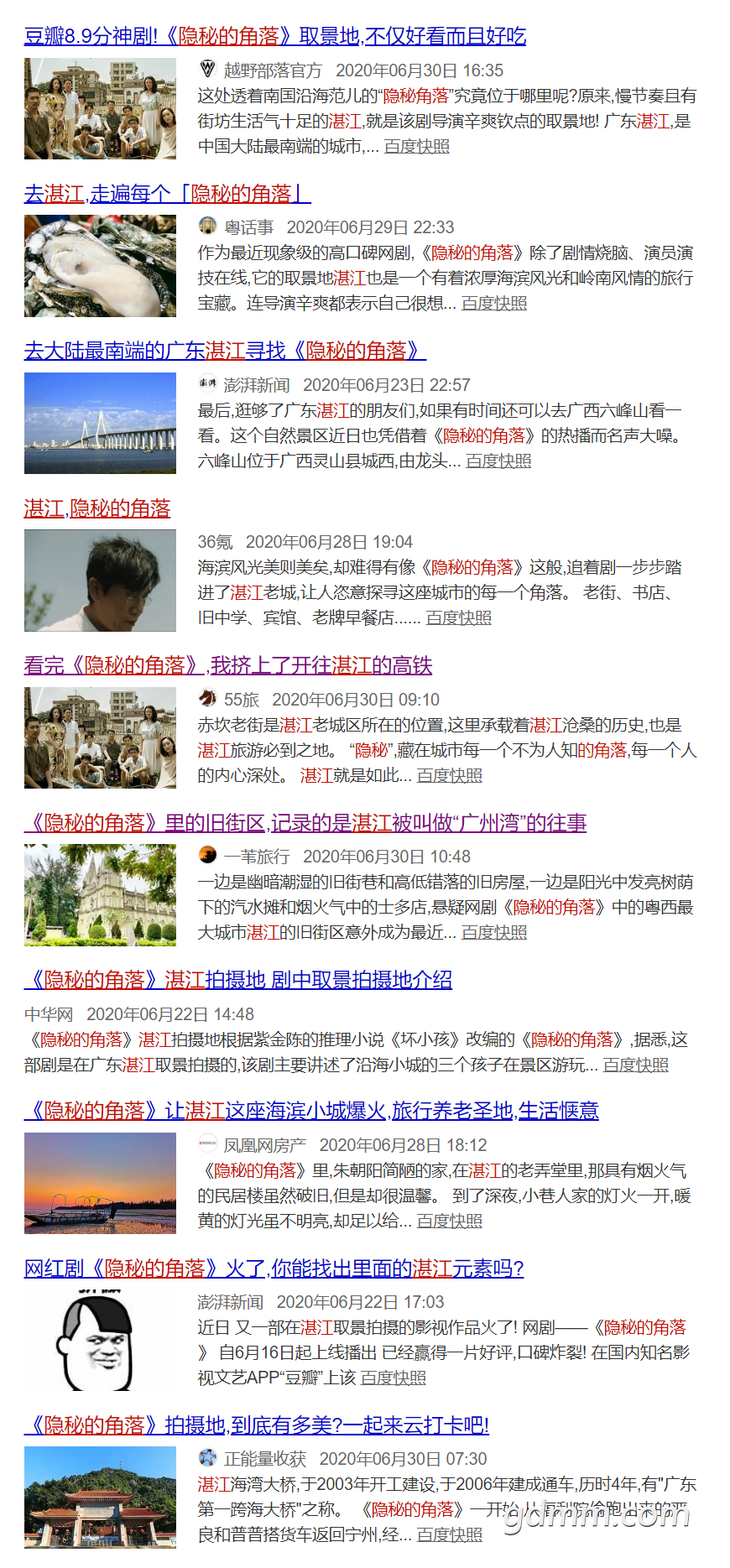Image resolution: width=730 pixels, height=1568 pixels.
Task: View 百度快照 for the 越野部落官方 result
Action: (416, 146)
